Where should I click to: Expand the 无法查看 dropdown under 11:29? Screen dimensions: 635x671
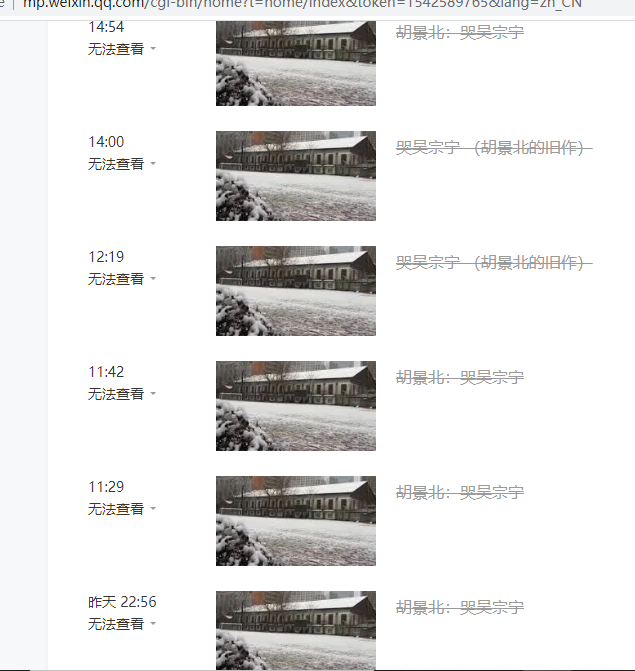point(122,509)
